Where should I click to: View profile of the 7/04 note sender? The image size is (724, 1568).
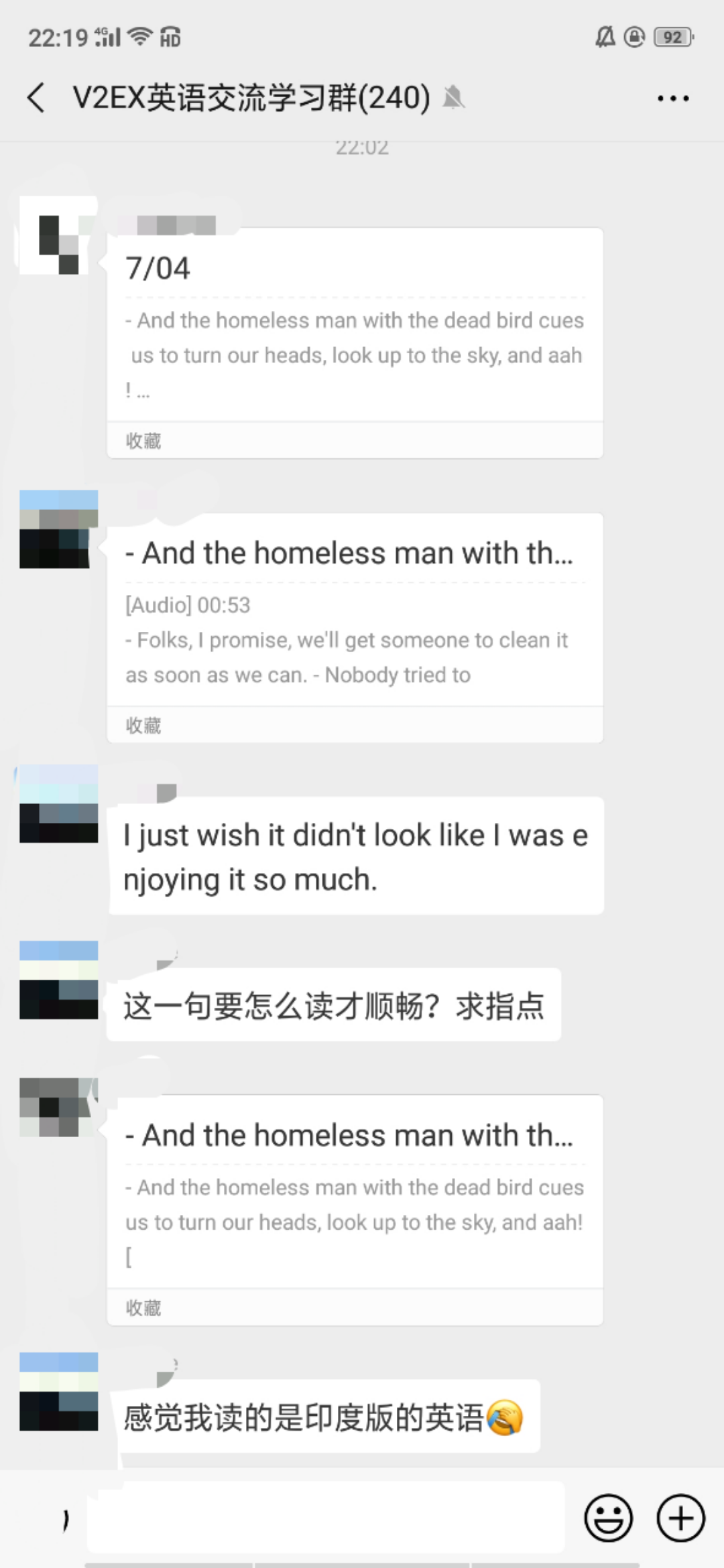point(58,235)
